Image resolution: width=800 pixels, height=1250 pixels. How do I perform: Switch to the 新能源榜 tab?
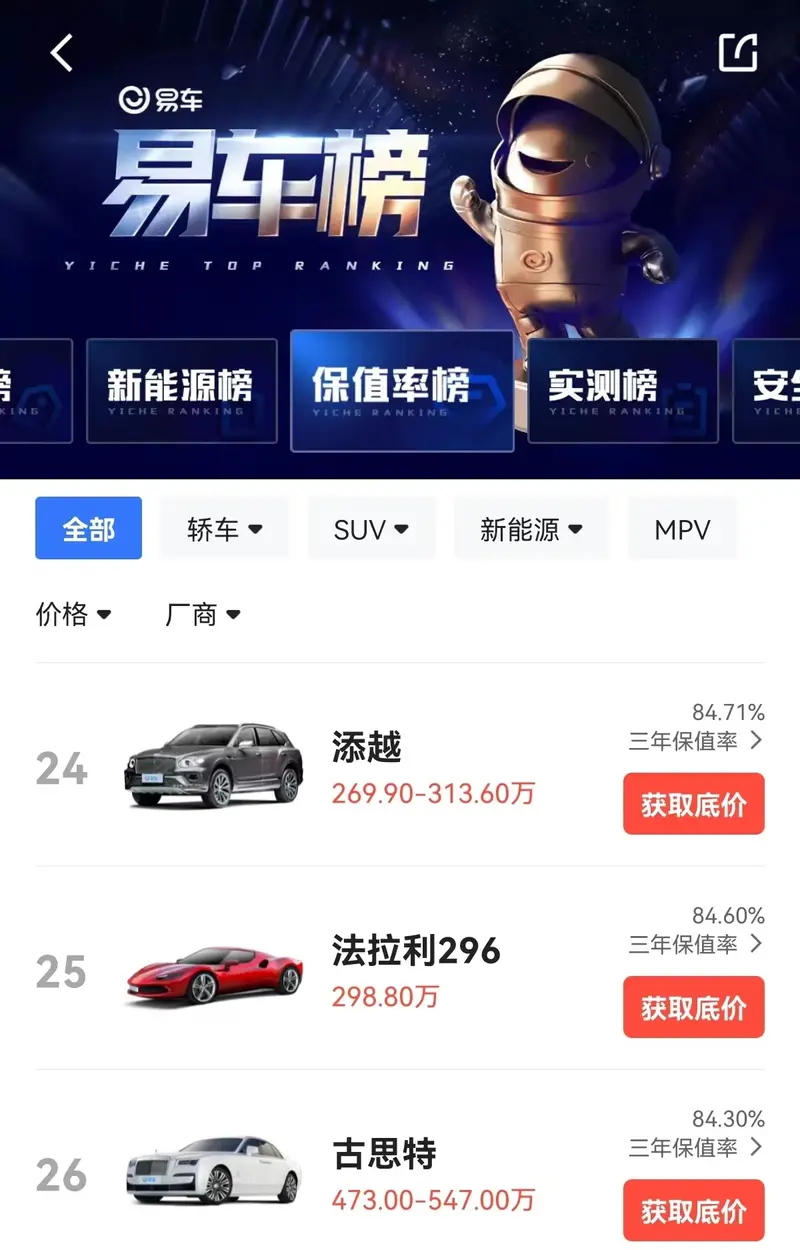pos(181,390)
